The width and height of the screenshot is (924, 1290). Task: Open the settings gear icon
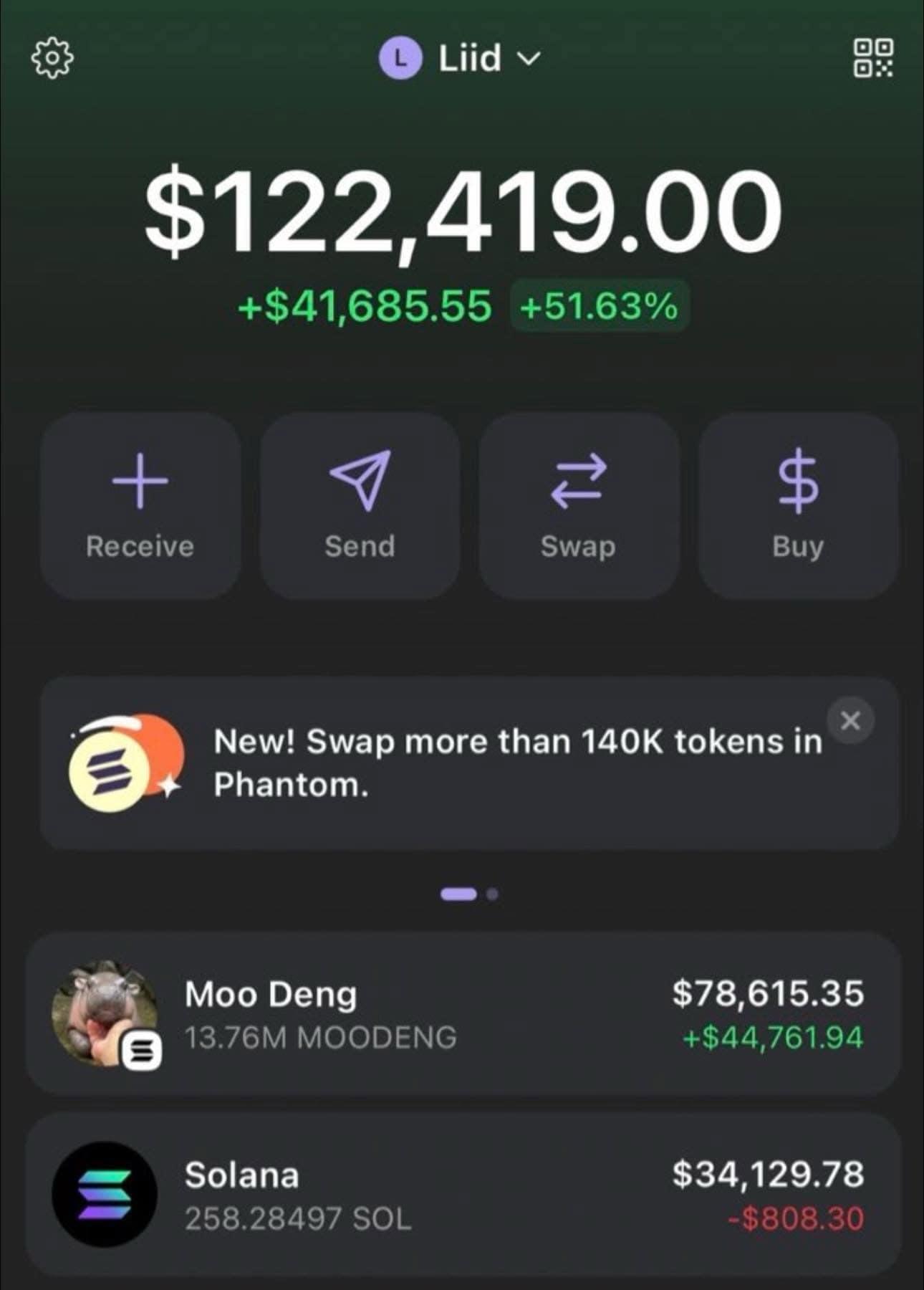tap(52, 58)
